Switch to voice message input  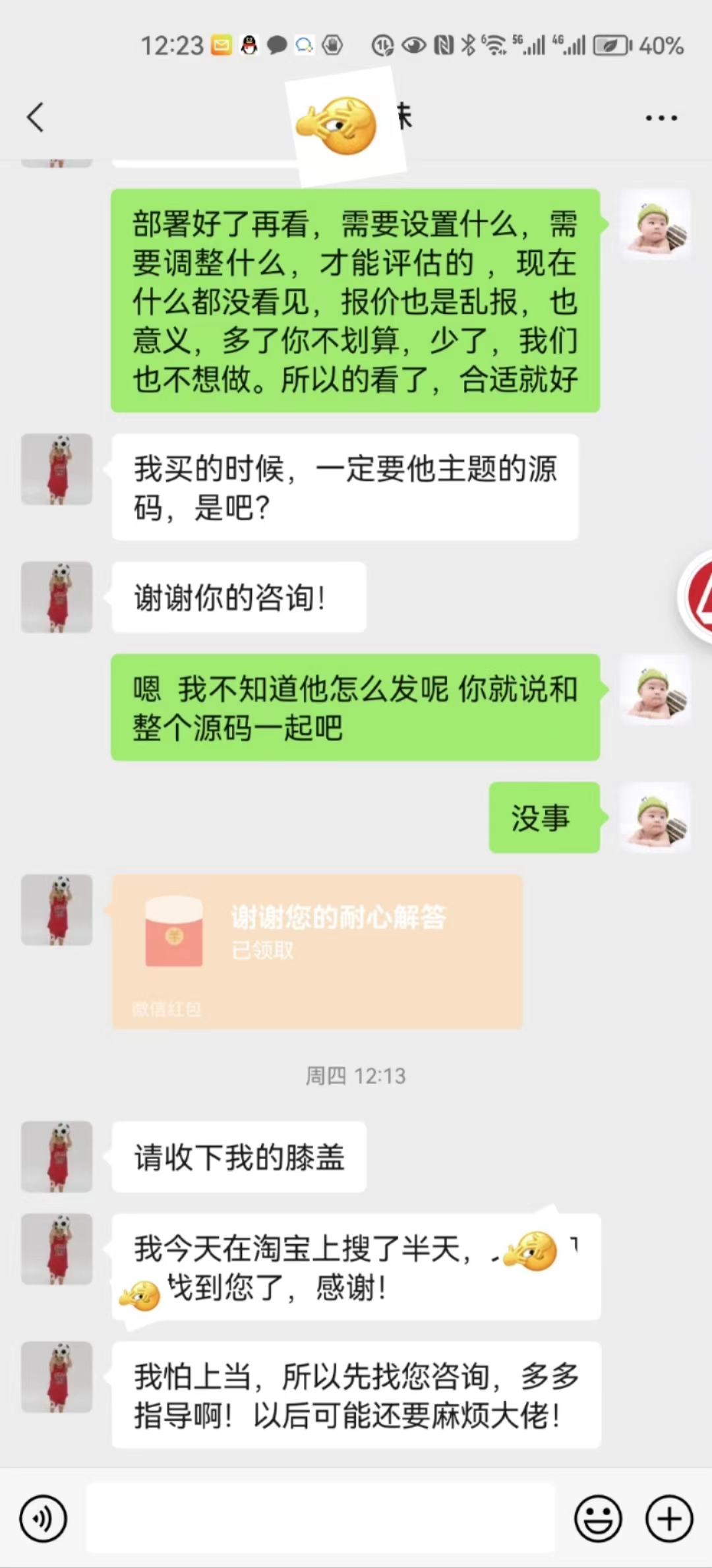point(44,1519)
